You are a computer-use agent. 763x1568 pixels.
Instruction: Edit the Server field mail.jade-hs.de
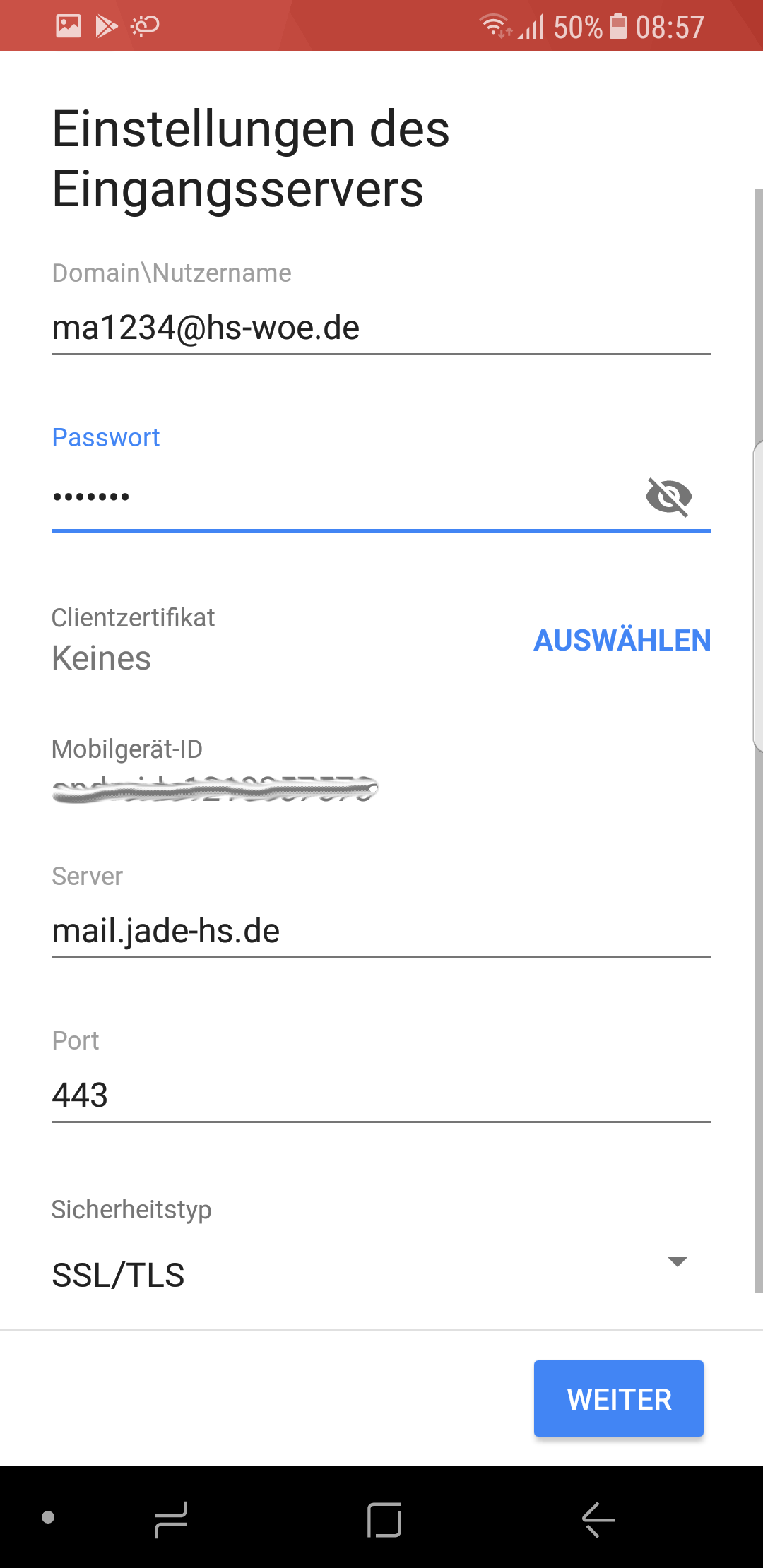tap(381, 931)
